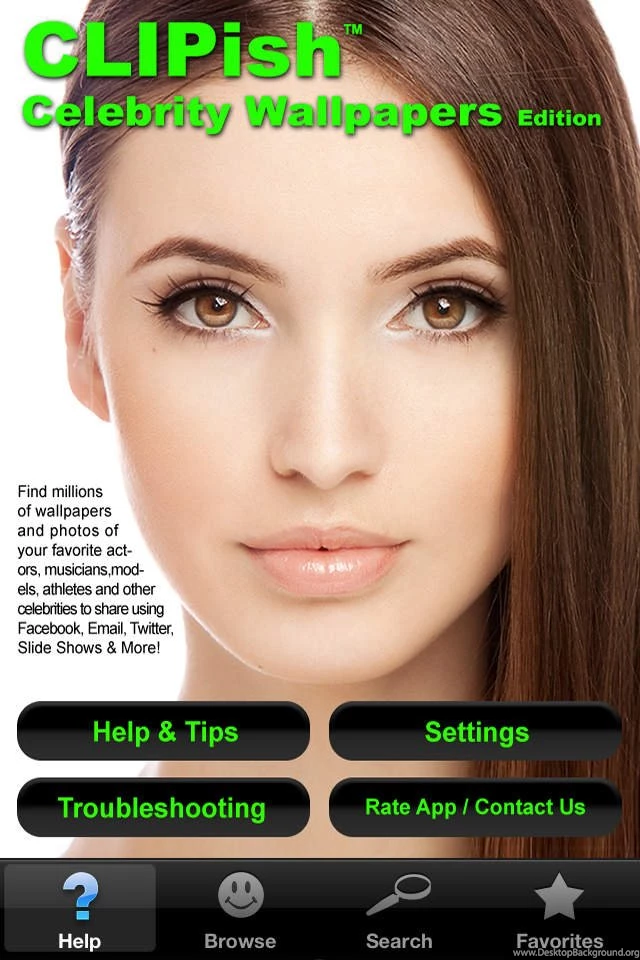
Task: Switch to the Browse tab
Action: [x=240, y=909]
